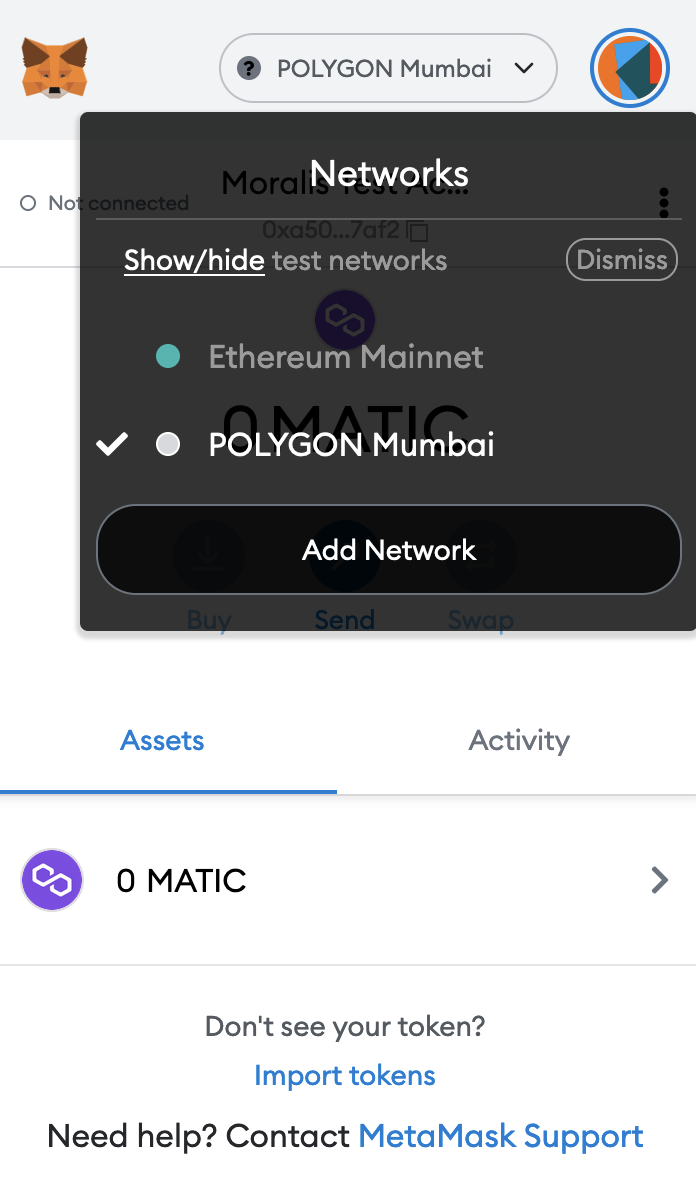Dismiss the test networks notice
This screenshot has width=696, height=1192.
tap(622, 259)
